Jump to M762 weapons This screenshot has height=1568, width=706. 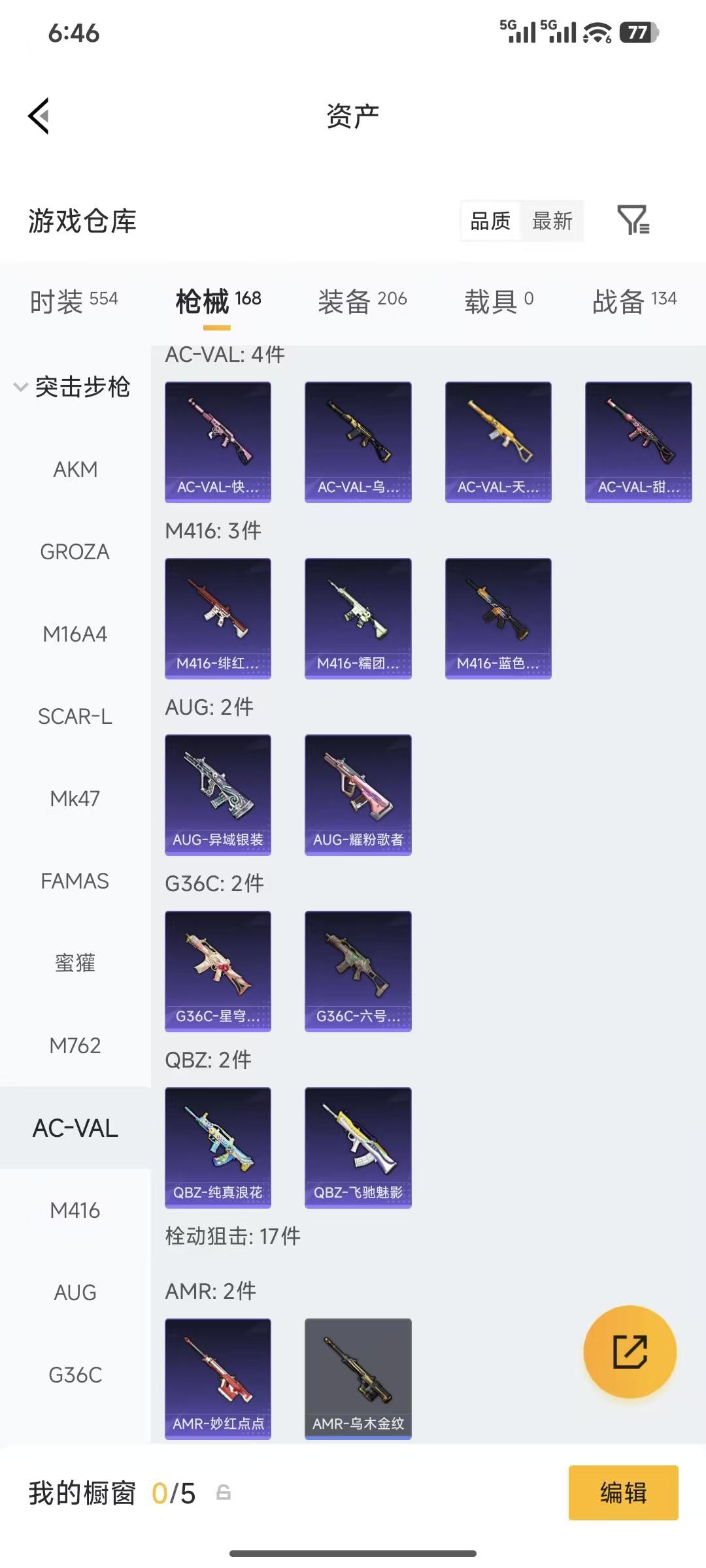(x=75, y=1045)
